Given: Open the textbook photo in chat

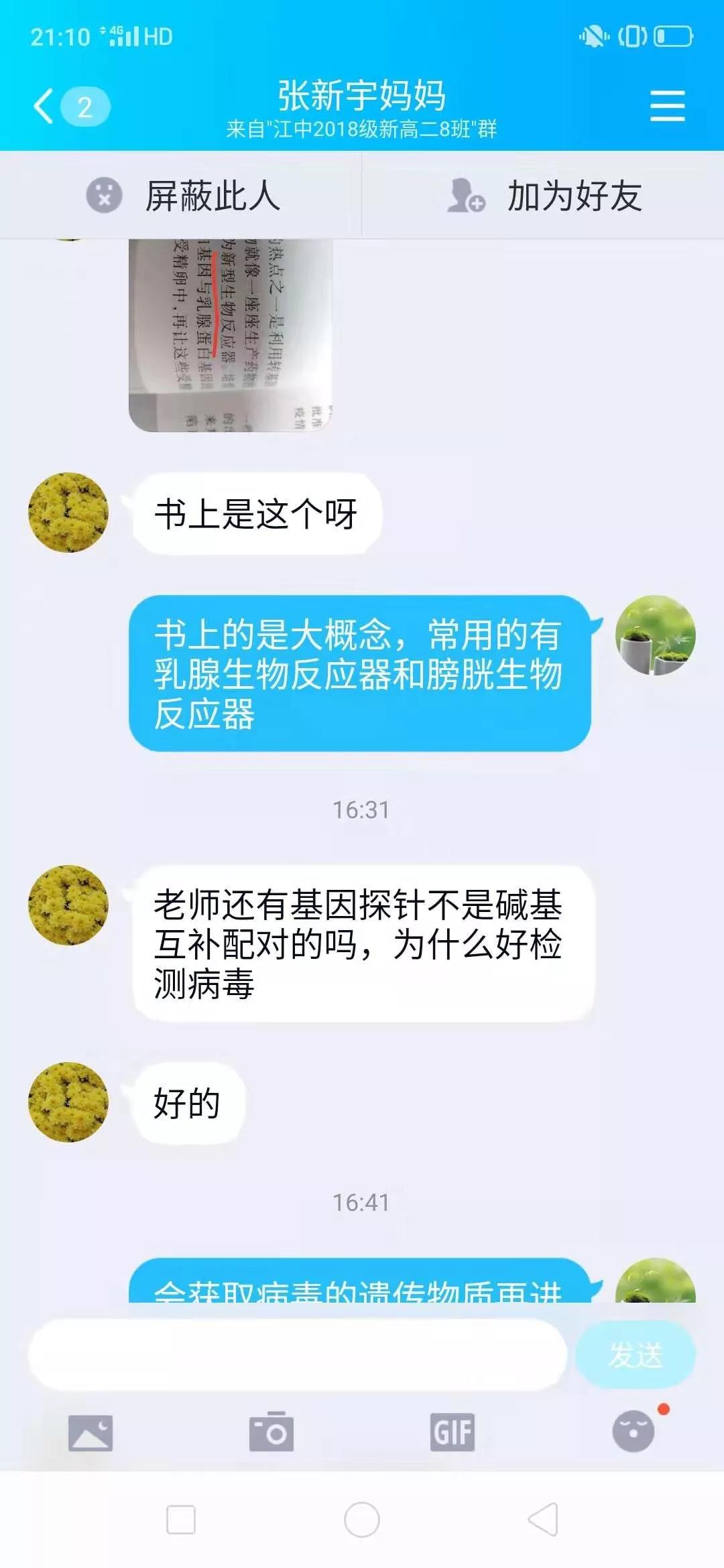Looking at the screenshot, I should point(230,334).
